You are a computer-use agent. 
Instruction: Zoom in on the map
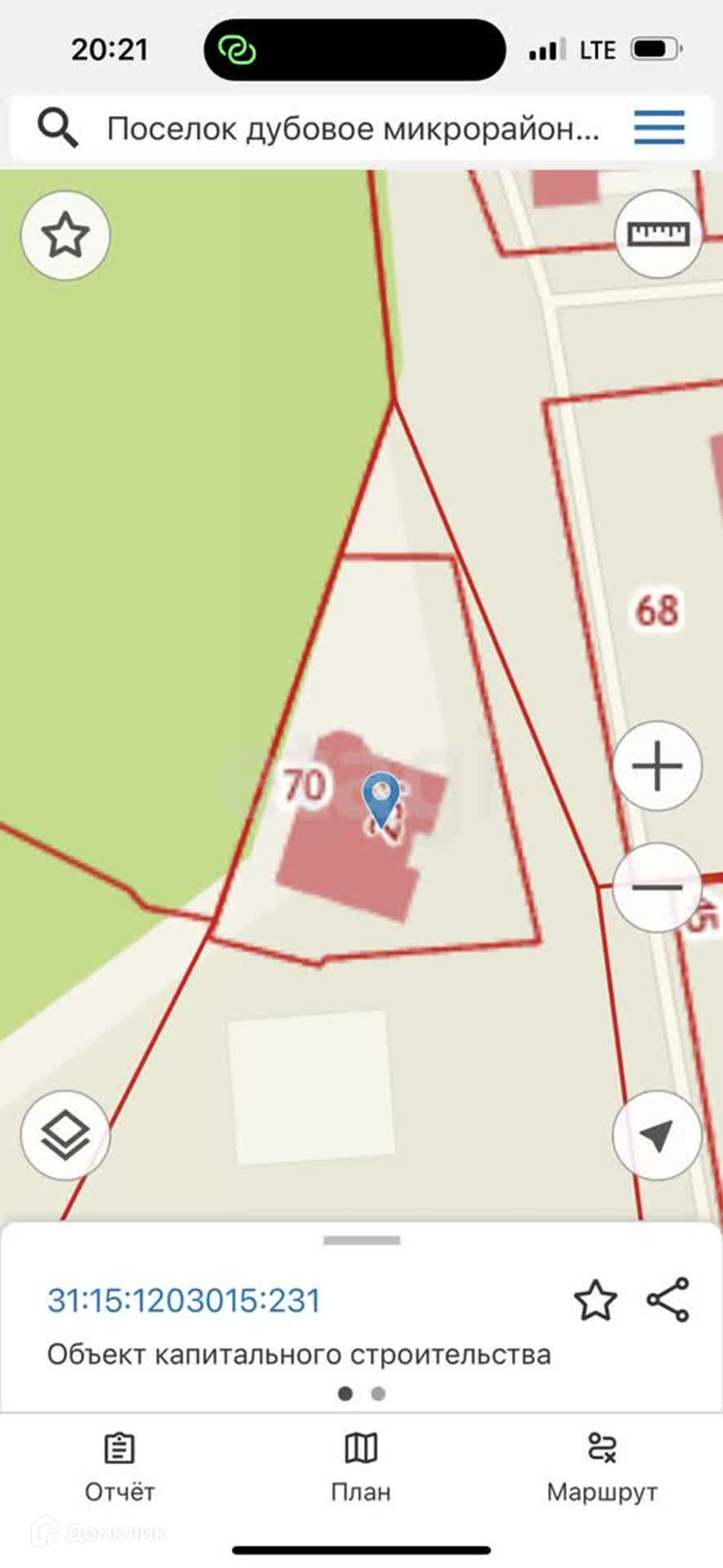pos(657,767)
